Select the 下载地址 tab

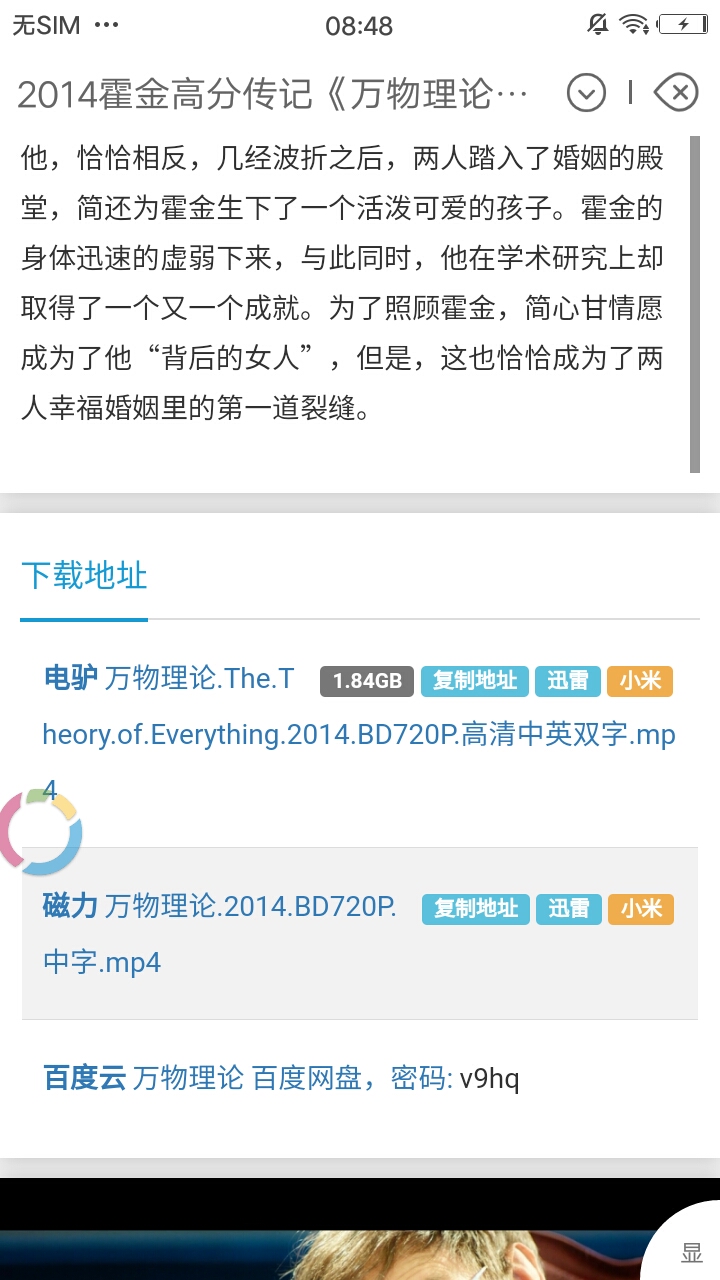(x=84, y=576)
